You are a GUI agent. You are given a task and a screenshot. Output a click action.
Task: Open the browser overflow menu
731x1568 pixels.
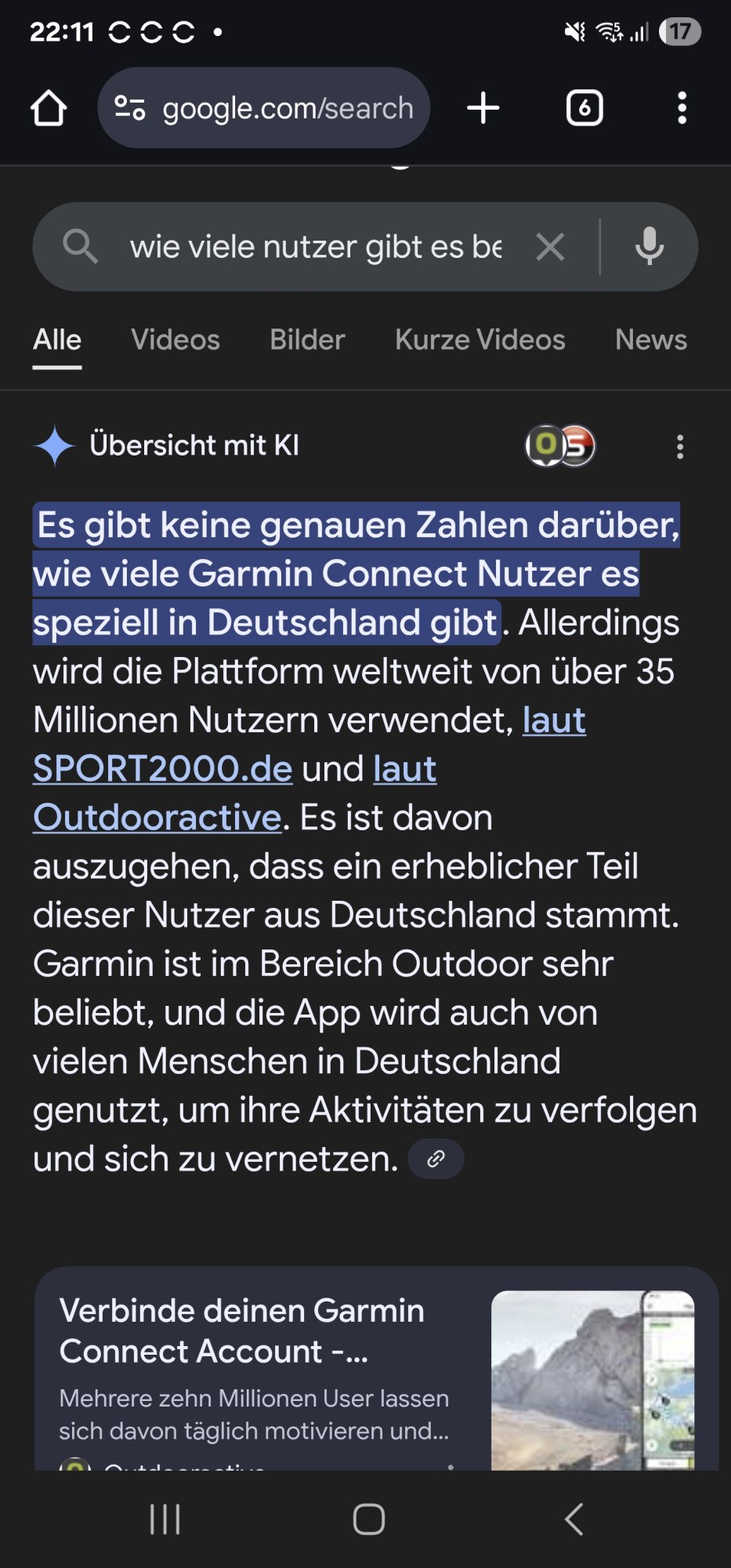[x=682, y=108]
